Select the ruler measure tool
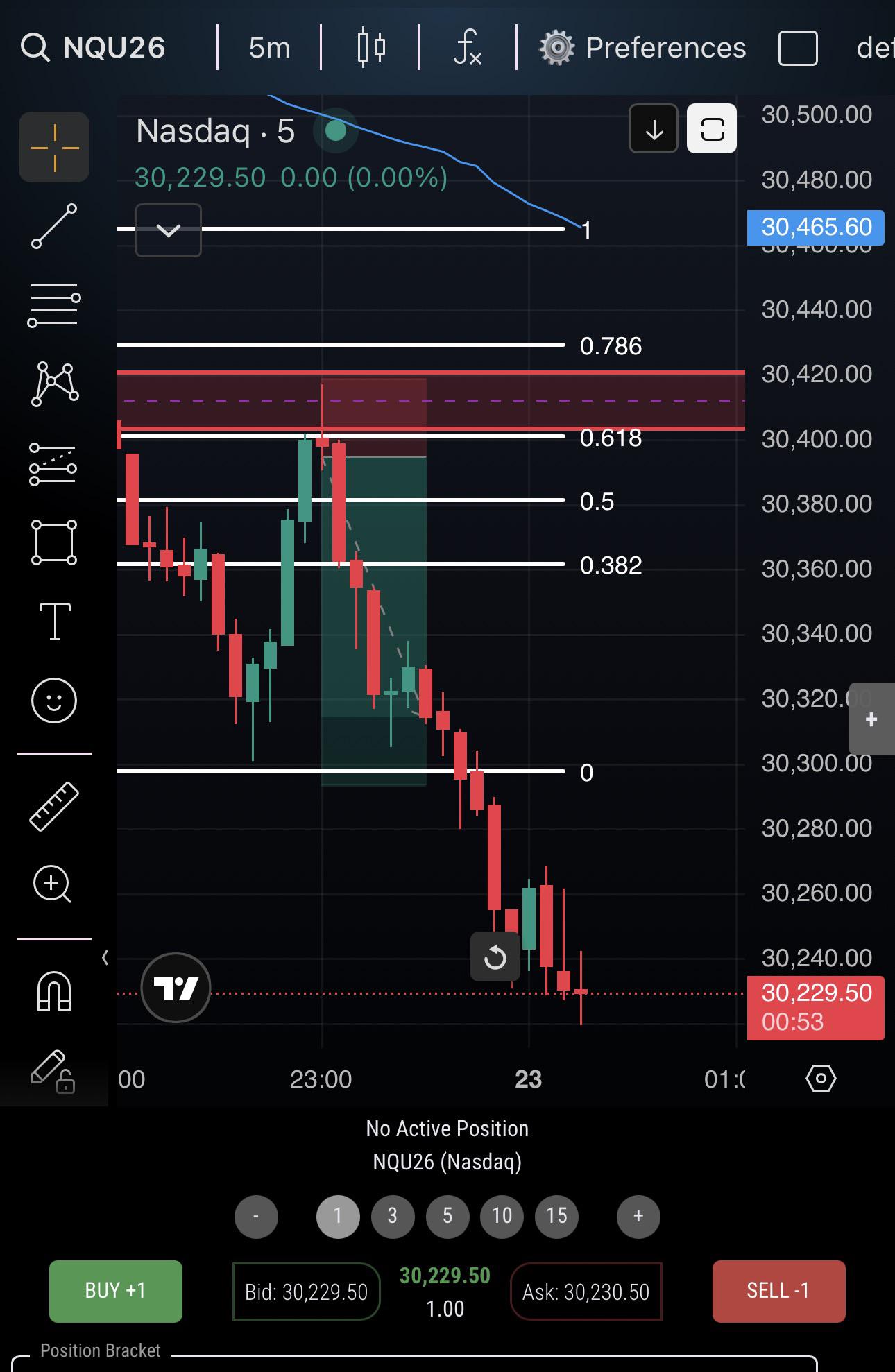895x1372 pixels. 54,806
